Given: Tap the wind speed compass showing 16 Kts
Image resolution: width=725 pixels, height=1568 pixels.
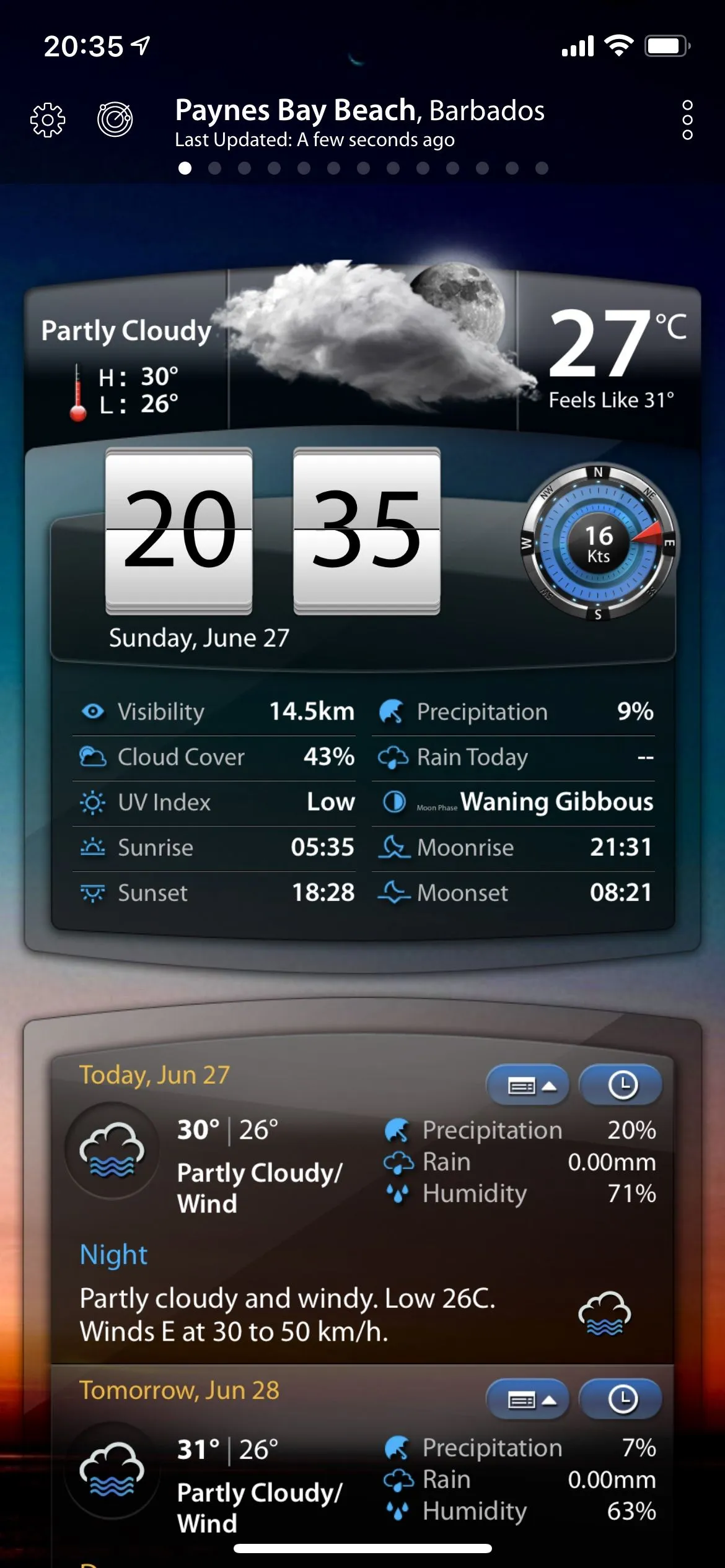Looking at the screenshot, I should point(599,543).
